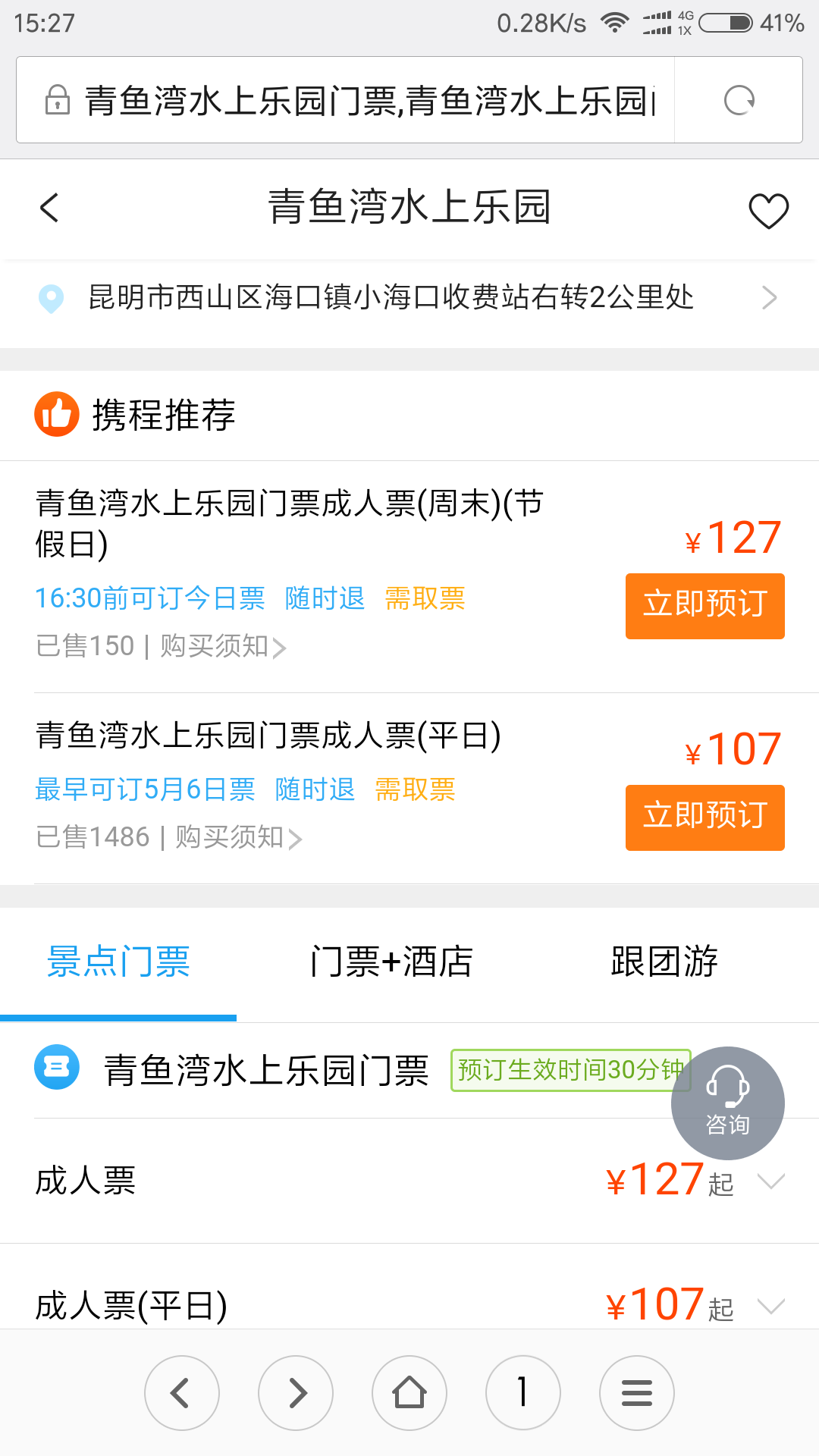Image resolution: width=819 pixels, height=1456 pixels.
Task: Go back using the page header arrow
Action: tap(49, 207)
